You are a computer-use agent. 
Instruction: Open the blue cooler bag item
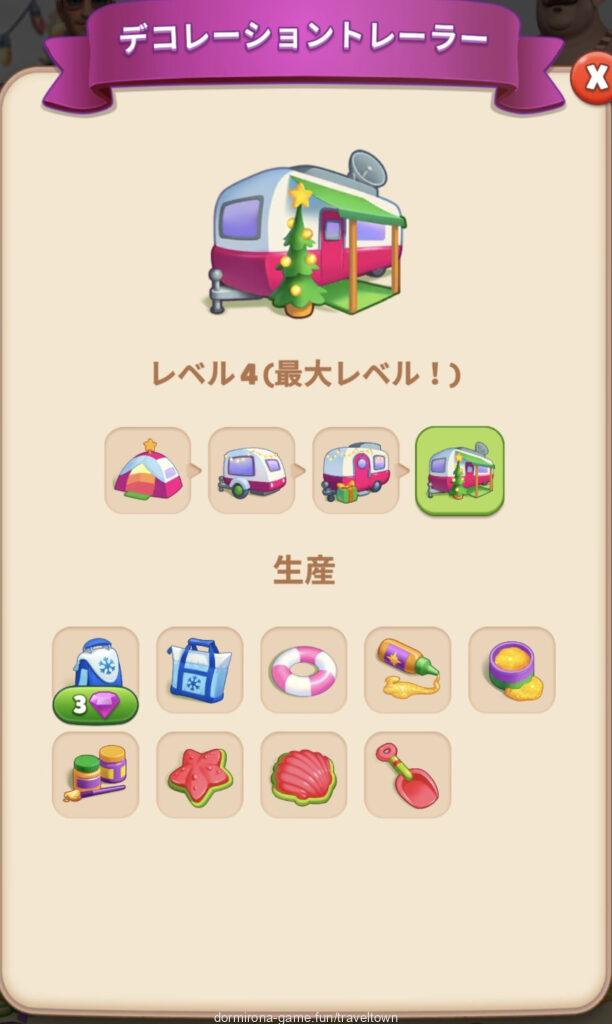(200, 670)
